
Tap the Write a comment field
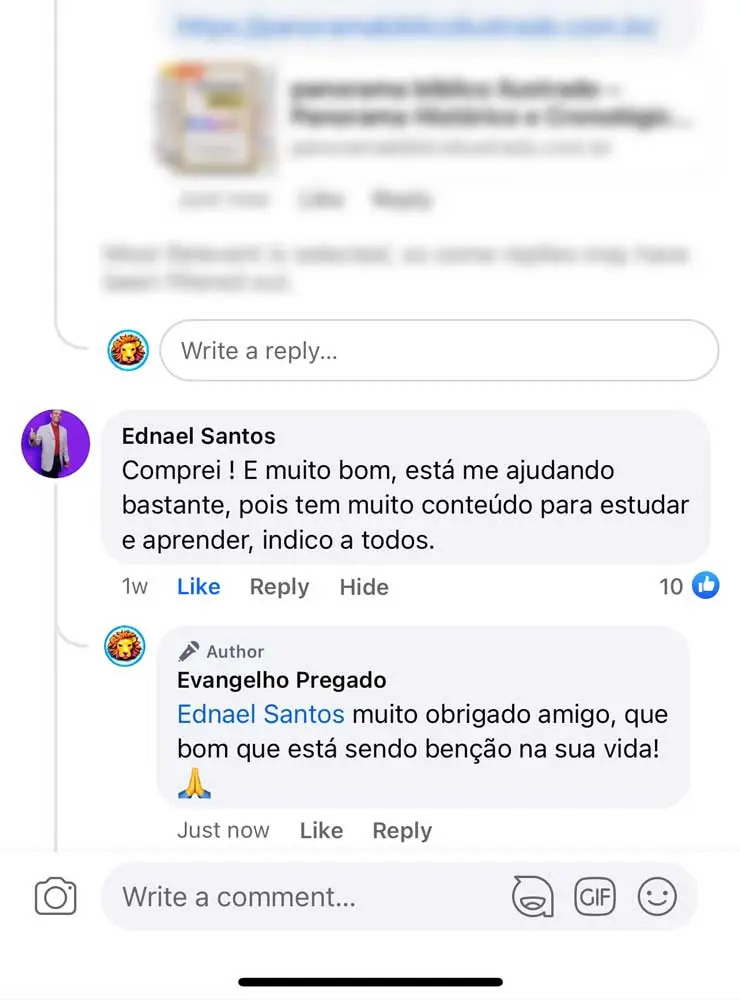pos(300,896)
